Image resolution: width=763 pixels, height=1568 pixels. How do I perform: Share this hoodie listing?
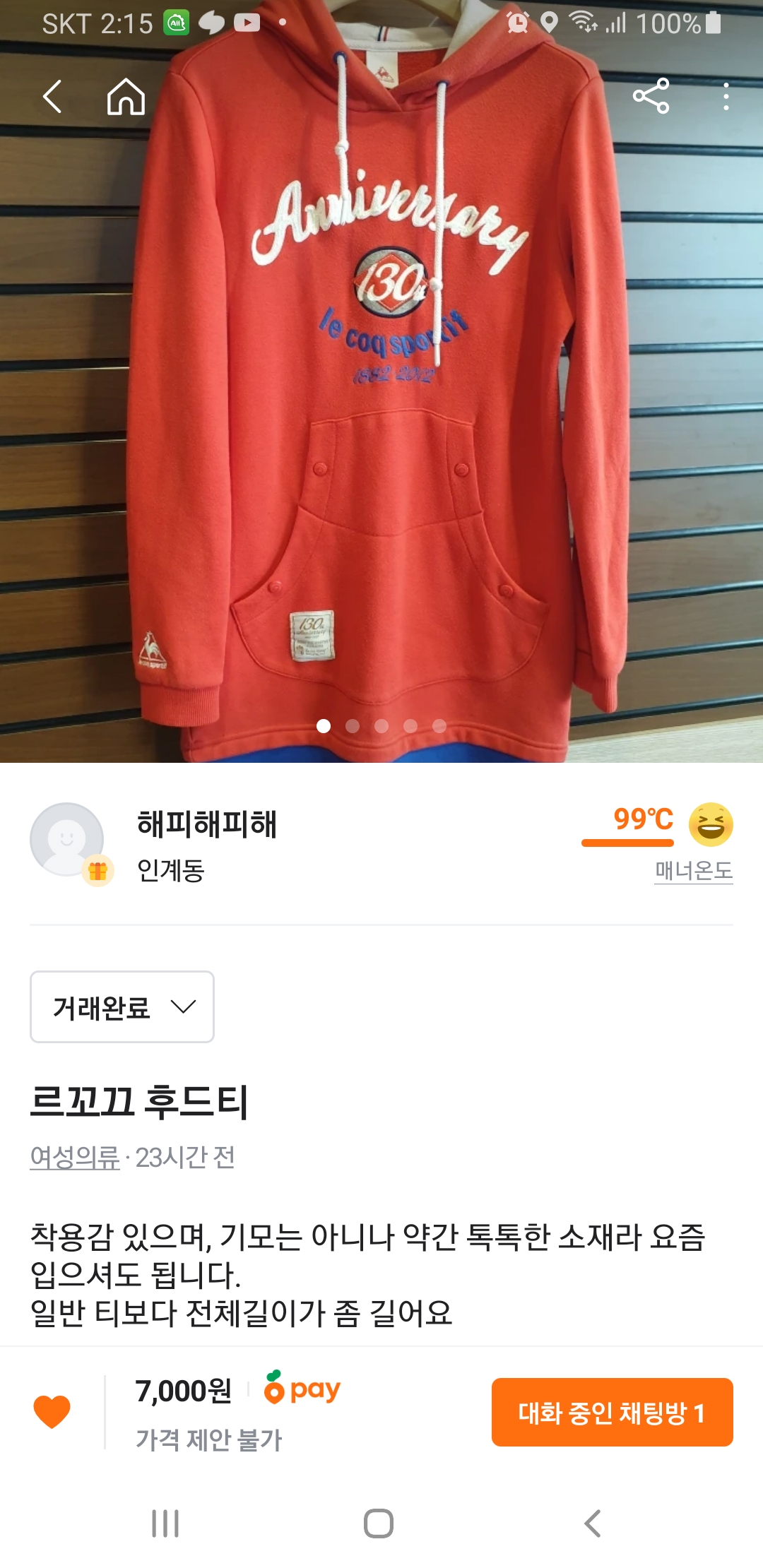pos(651,97)
